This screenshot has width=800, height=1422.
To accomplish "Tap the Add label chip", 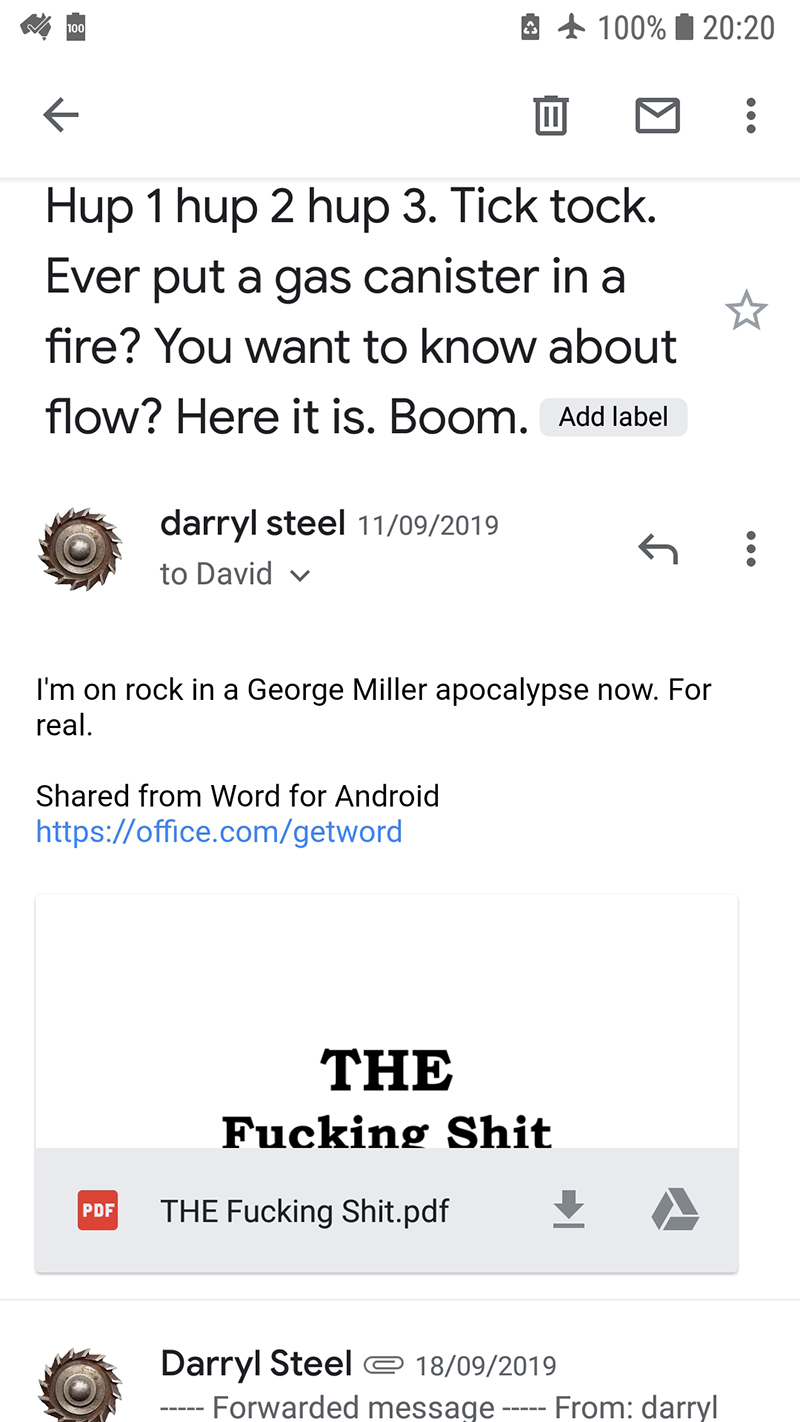I will pyautogui.click(x=613, y=417).
